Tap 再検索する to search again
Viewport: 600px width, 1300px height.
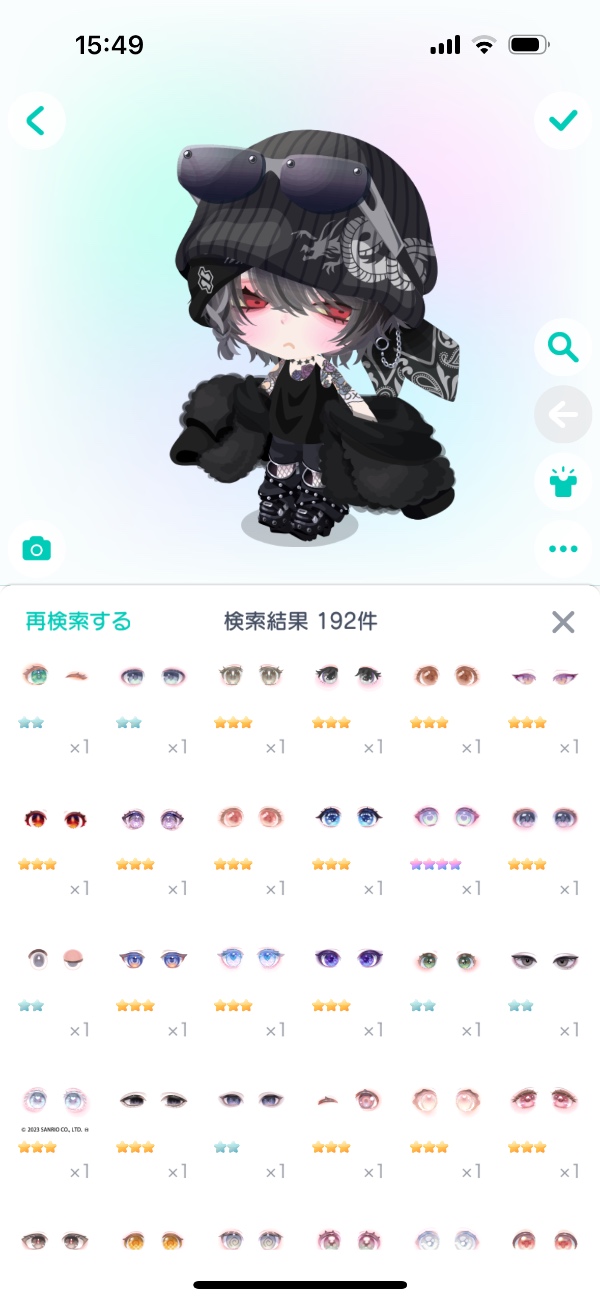pos(78,622)
